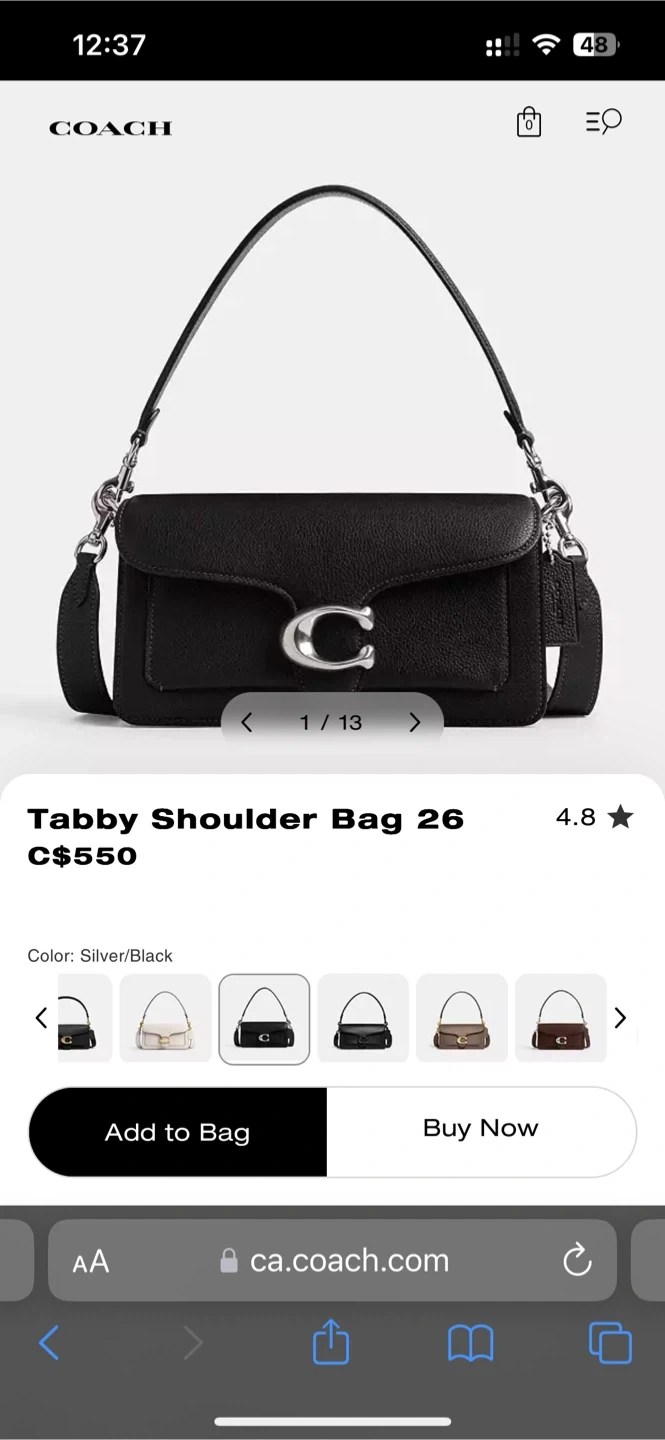This screenshot has width=665, height=1440.
Task: Share this page from the Safari toolbar
Action: pyautogui.click(x=331, y=1343)
